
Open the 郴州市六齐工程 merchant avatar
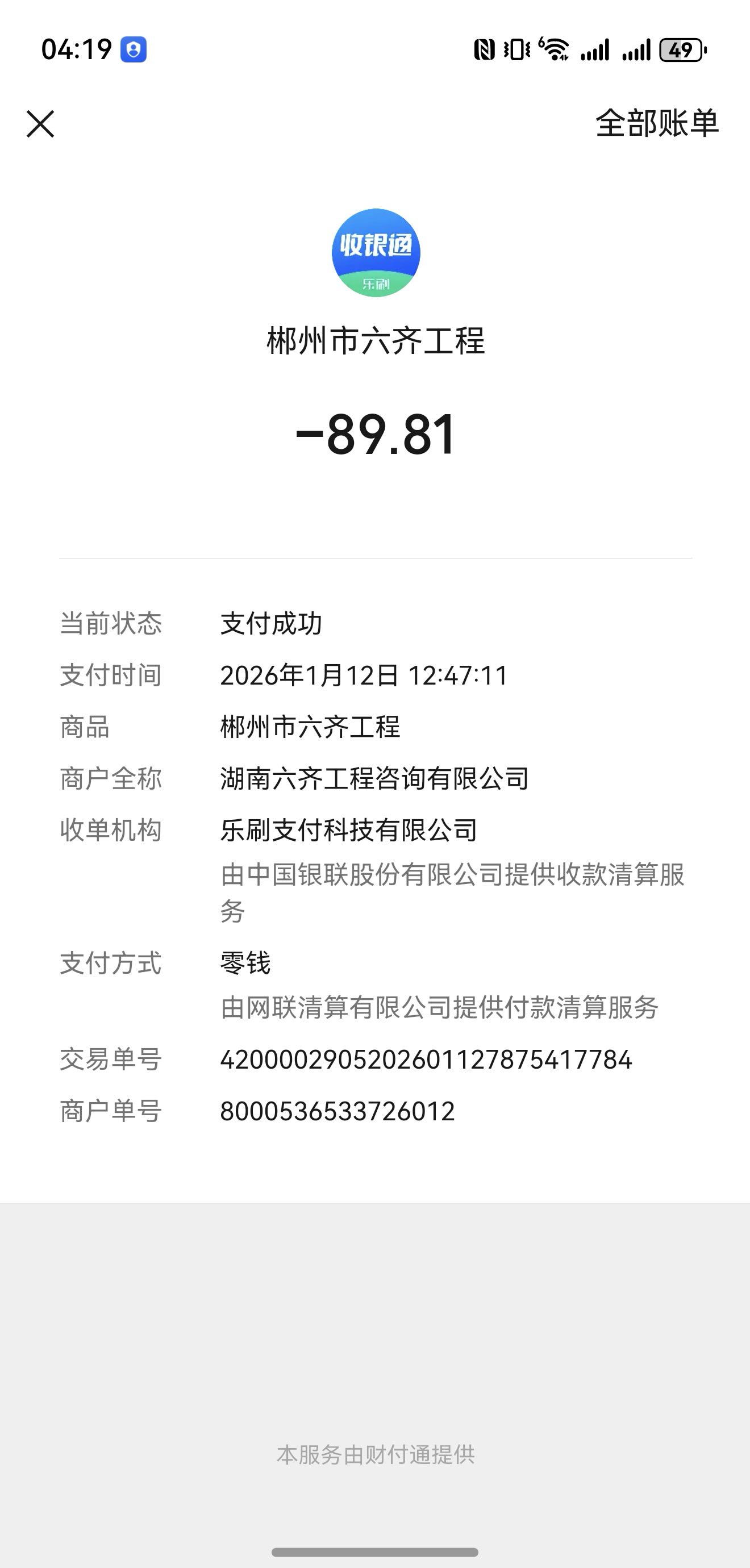point(376,253)
